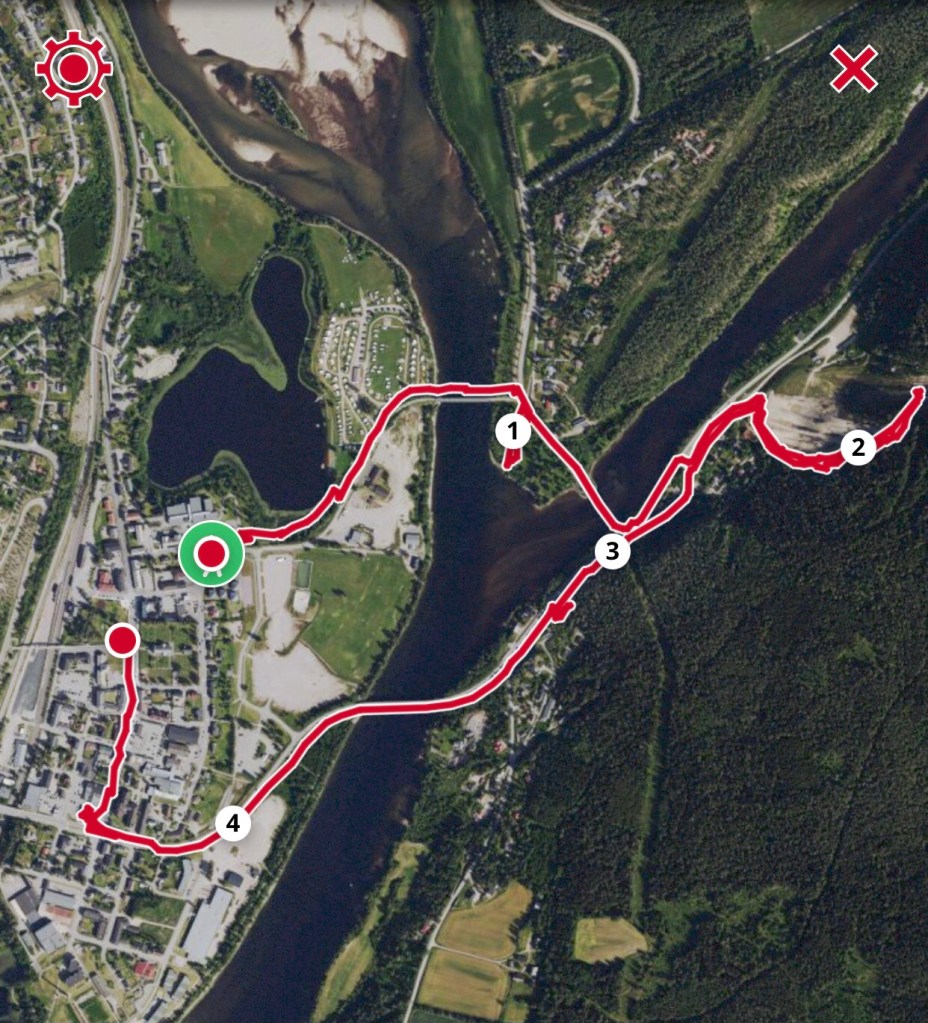Select the red end point marker
This screenshot has height=1023, width=928.
[x=122, y=640]
